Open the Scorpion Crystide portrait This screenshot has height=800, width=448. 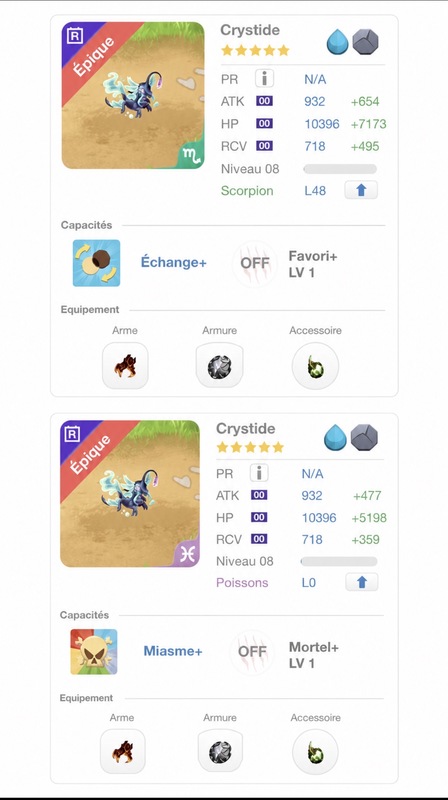(x=133, y=95)
